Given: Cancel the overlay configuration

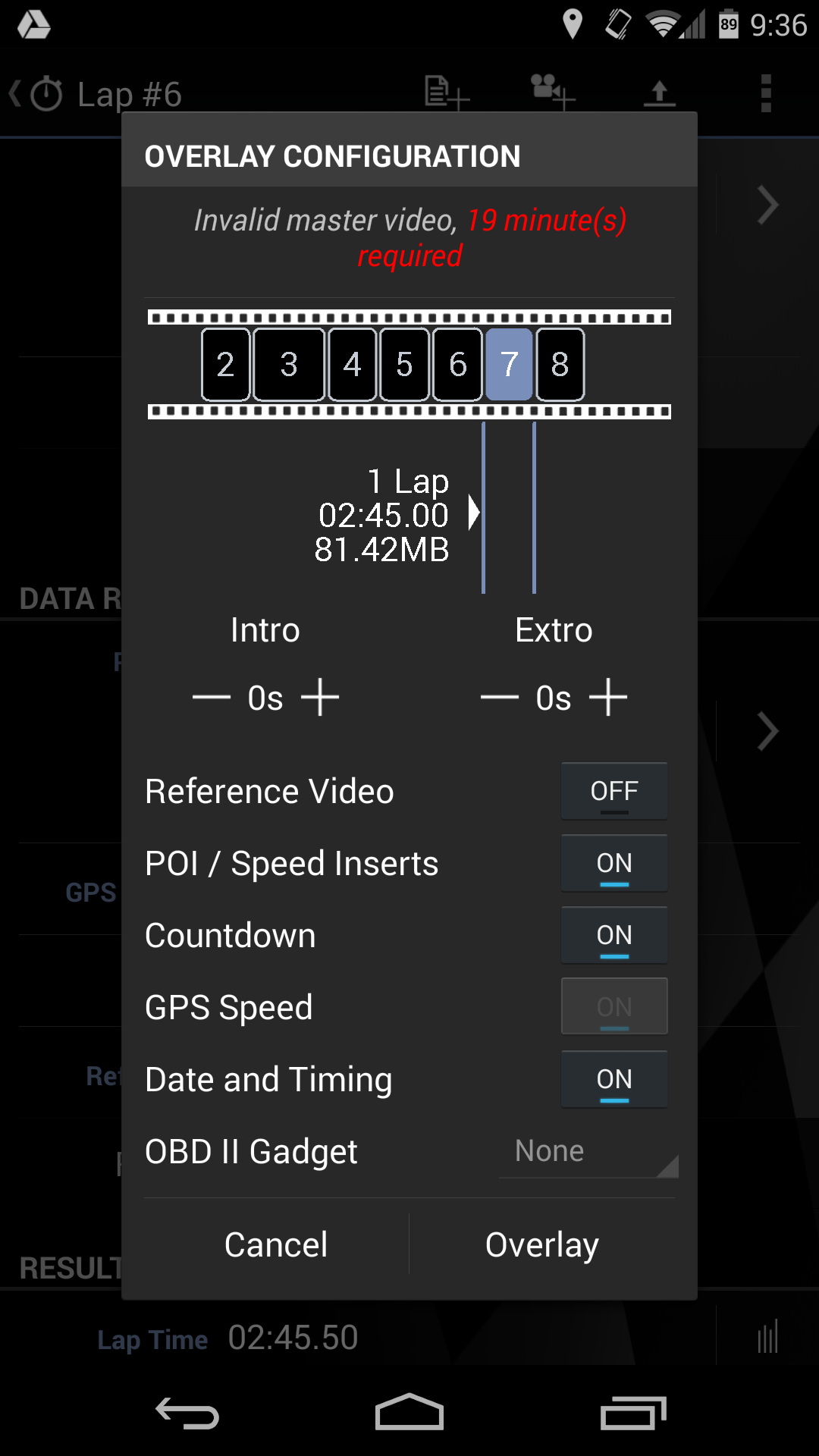Looking at the screenshot, I should (275, 1244).
